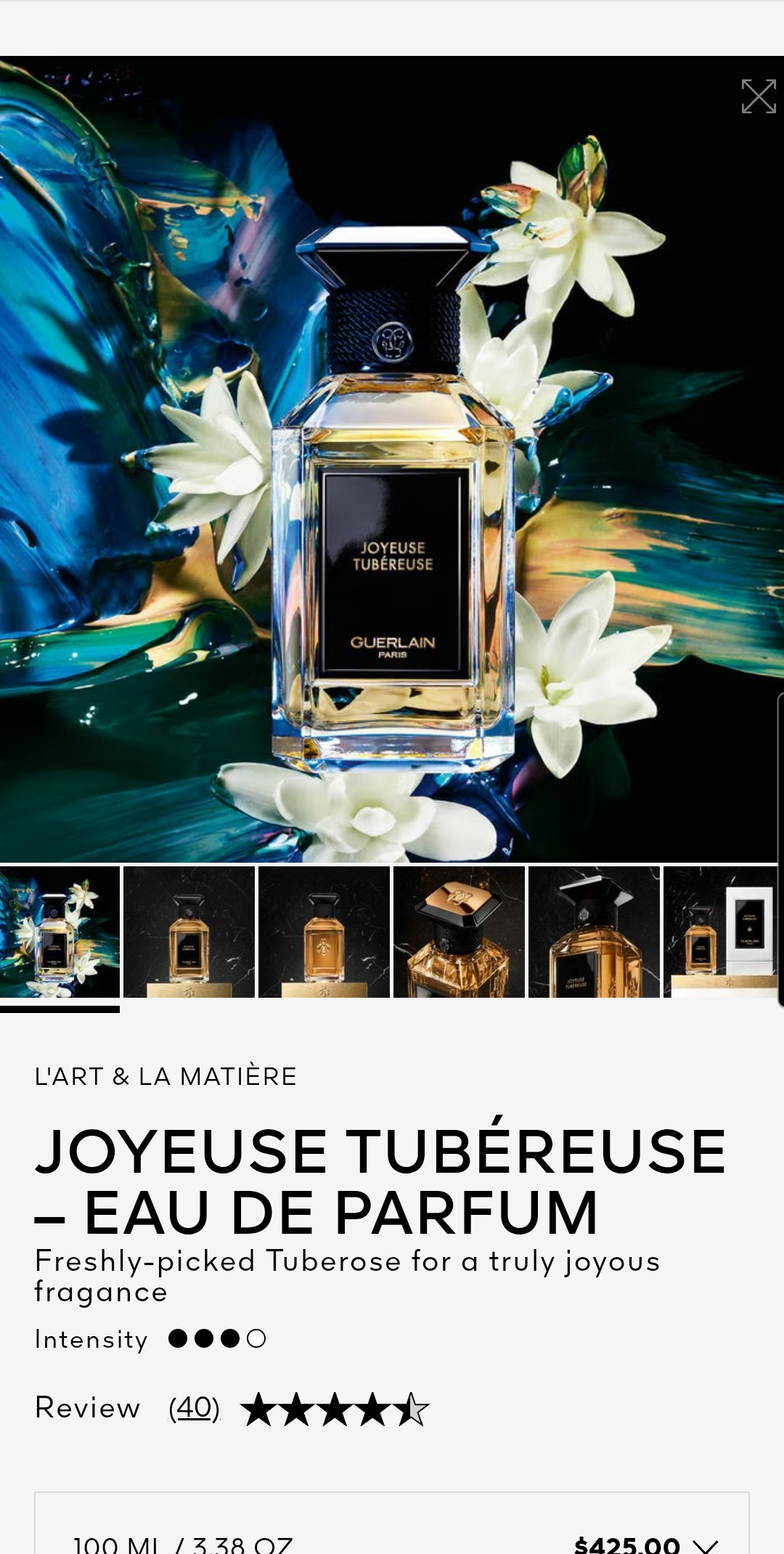
Task: Select the first thumbnail with flowers
Action: (x=60, y=932)
